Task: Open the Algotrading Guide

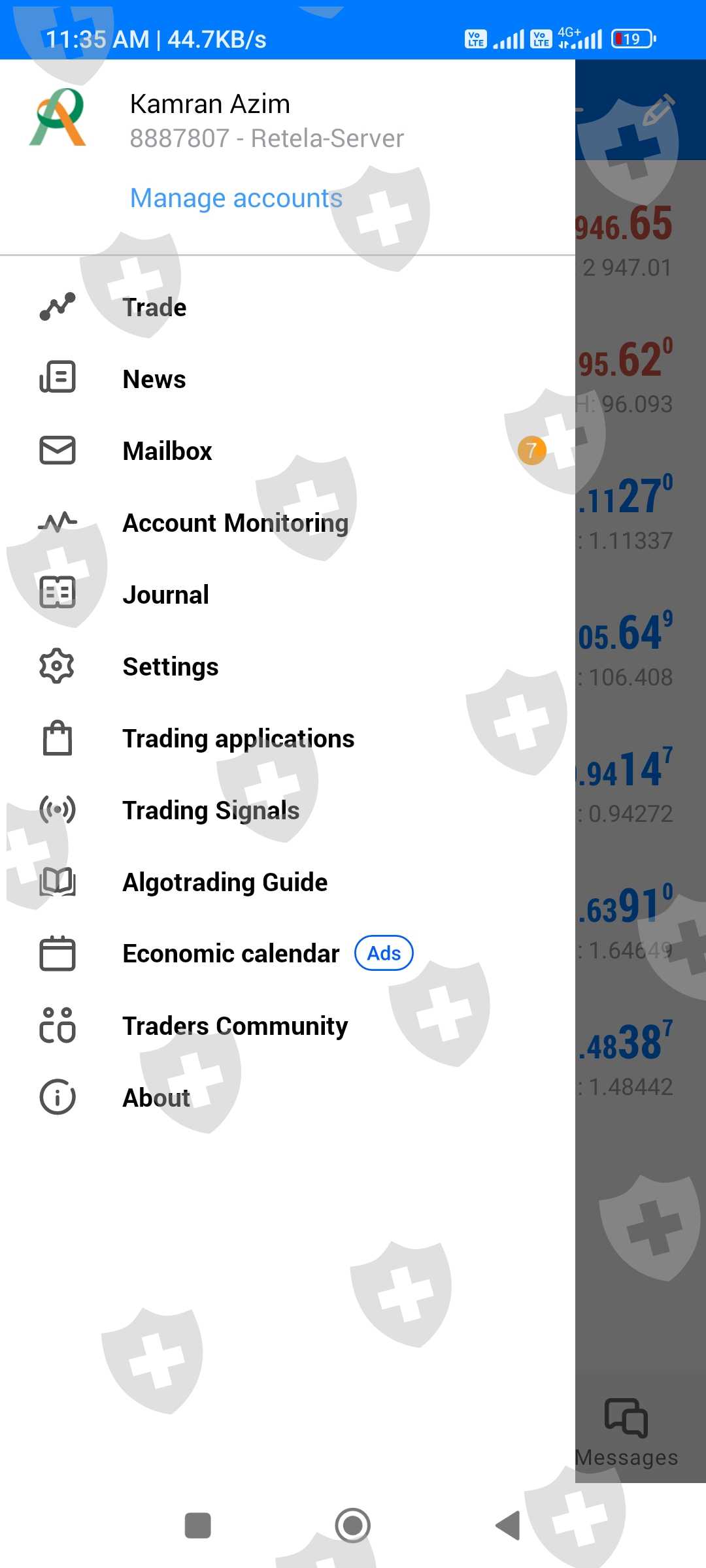Action: (288, 882)
